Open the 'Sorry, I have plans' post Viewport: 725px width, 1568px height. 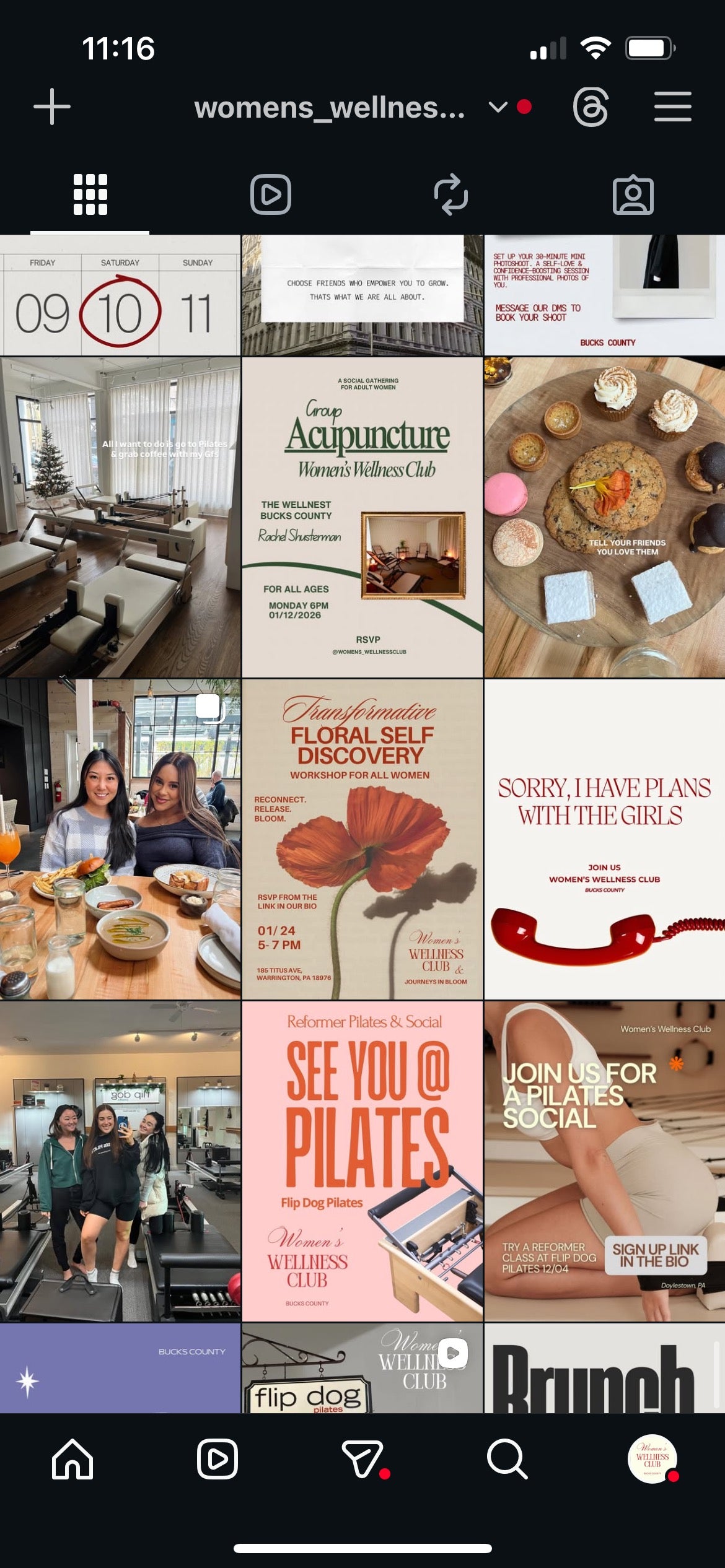pyautogui.click(x=604, y=839)
